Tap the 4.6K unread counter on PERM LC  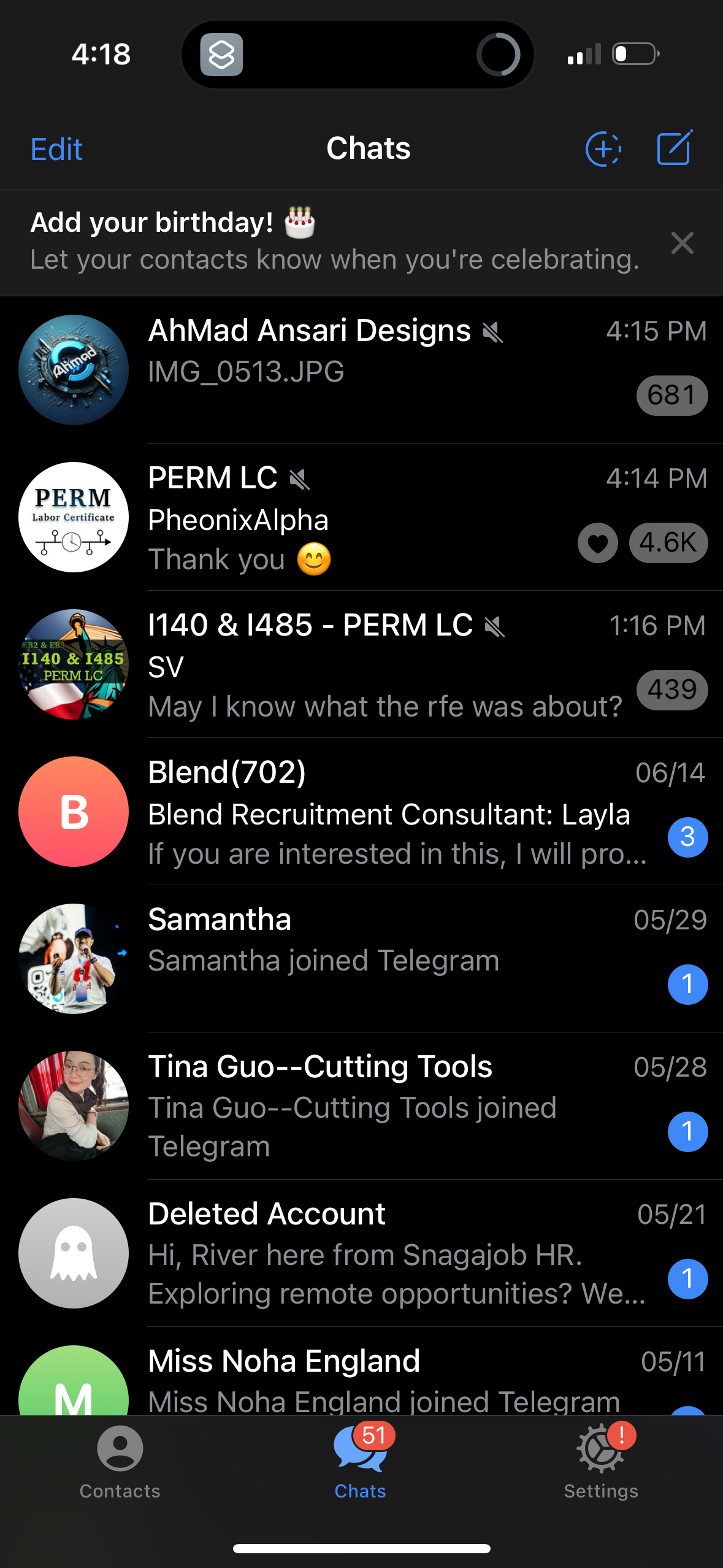pos(668,543)
